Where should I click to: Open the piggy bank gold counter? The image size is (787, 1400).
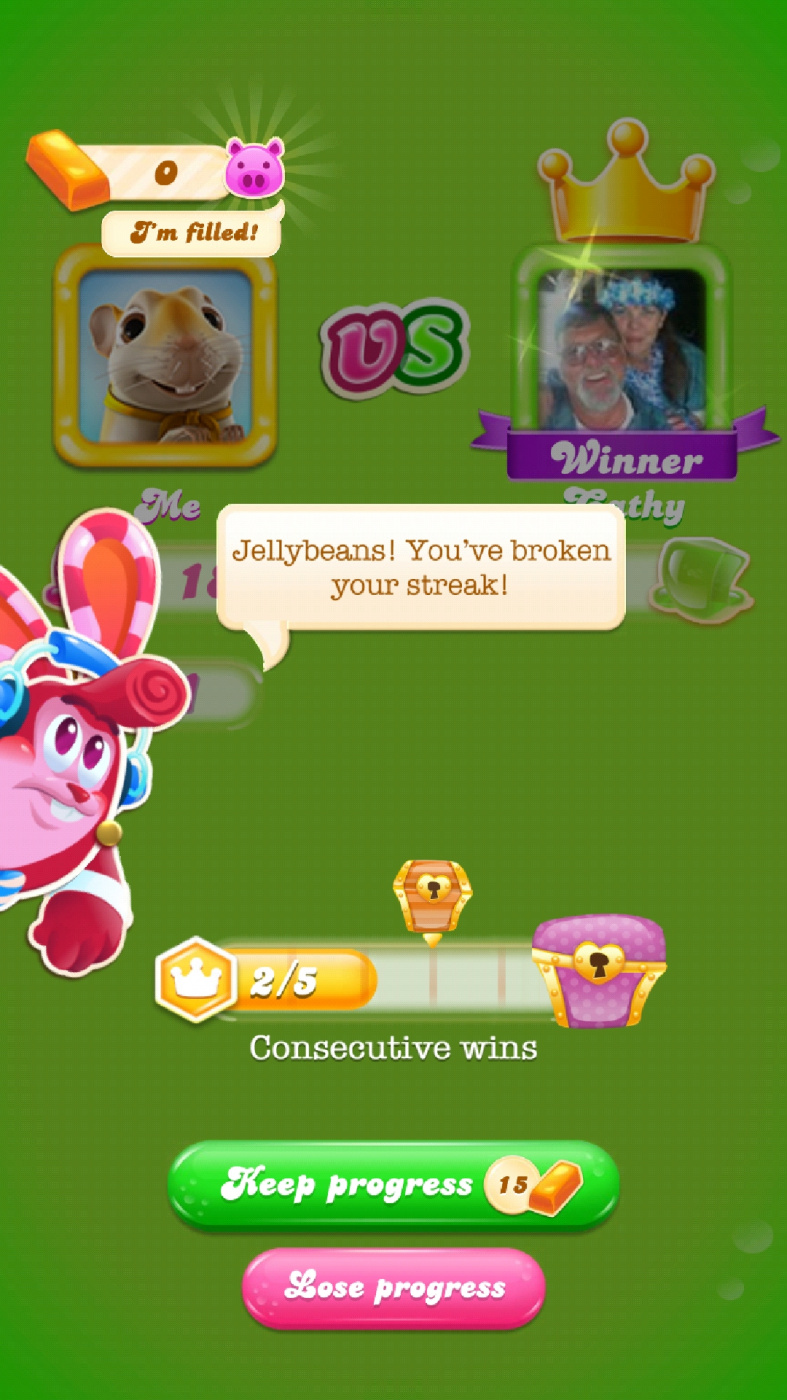[160, 172]
